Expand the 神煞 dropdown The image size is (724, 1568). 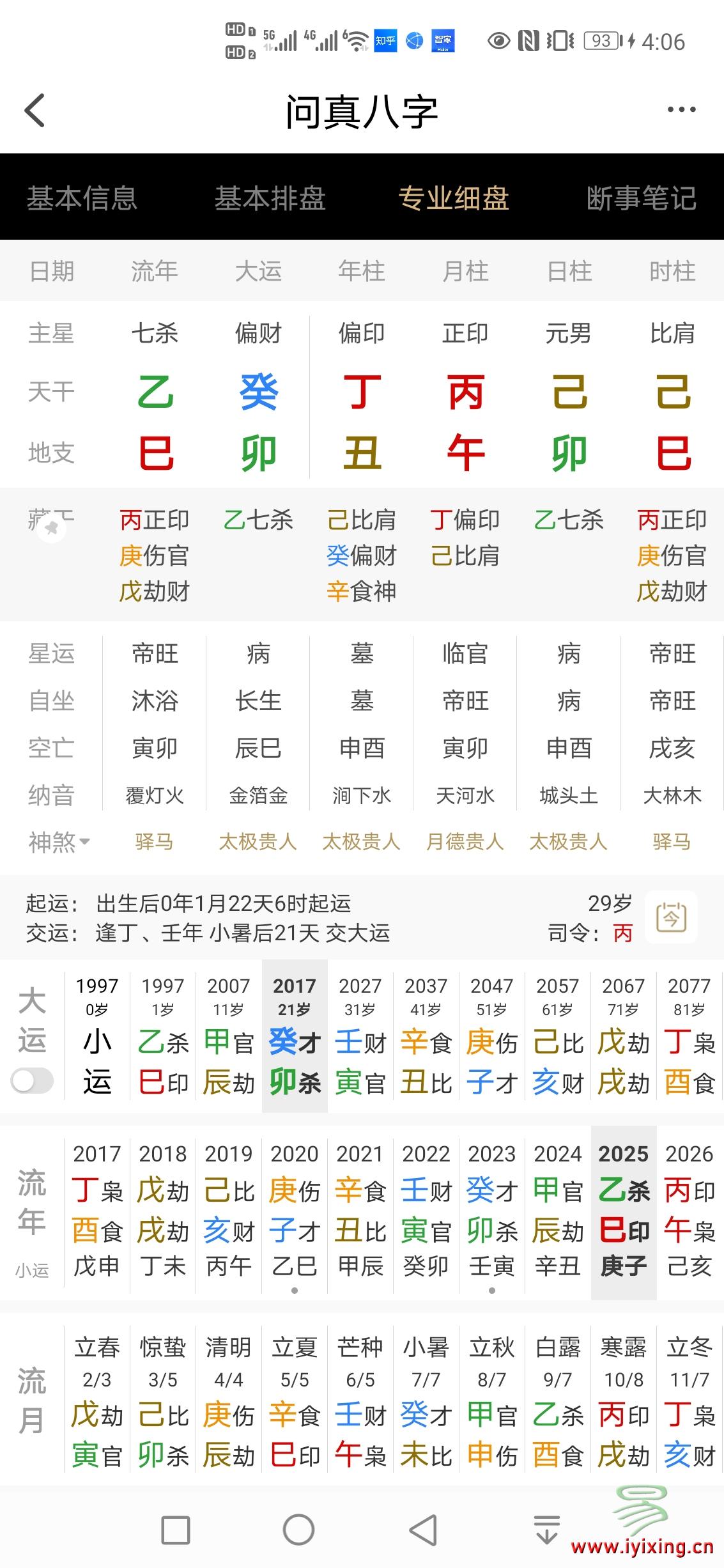(59, 842)
